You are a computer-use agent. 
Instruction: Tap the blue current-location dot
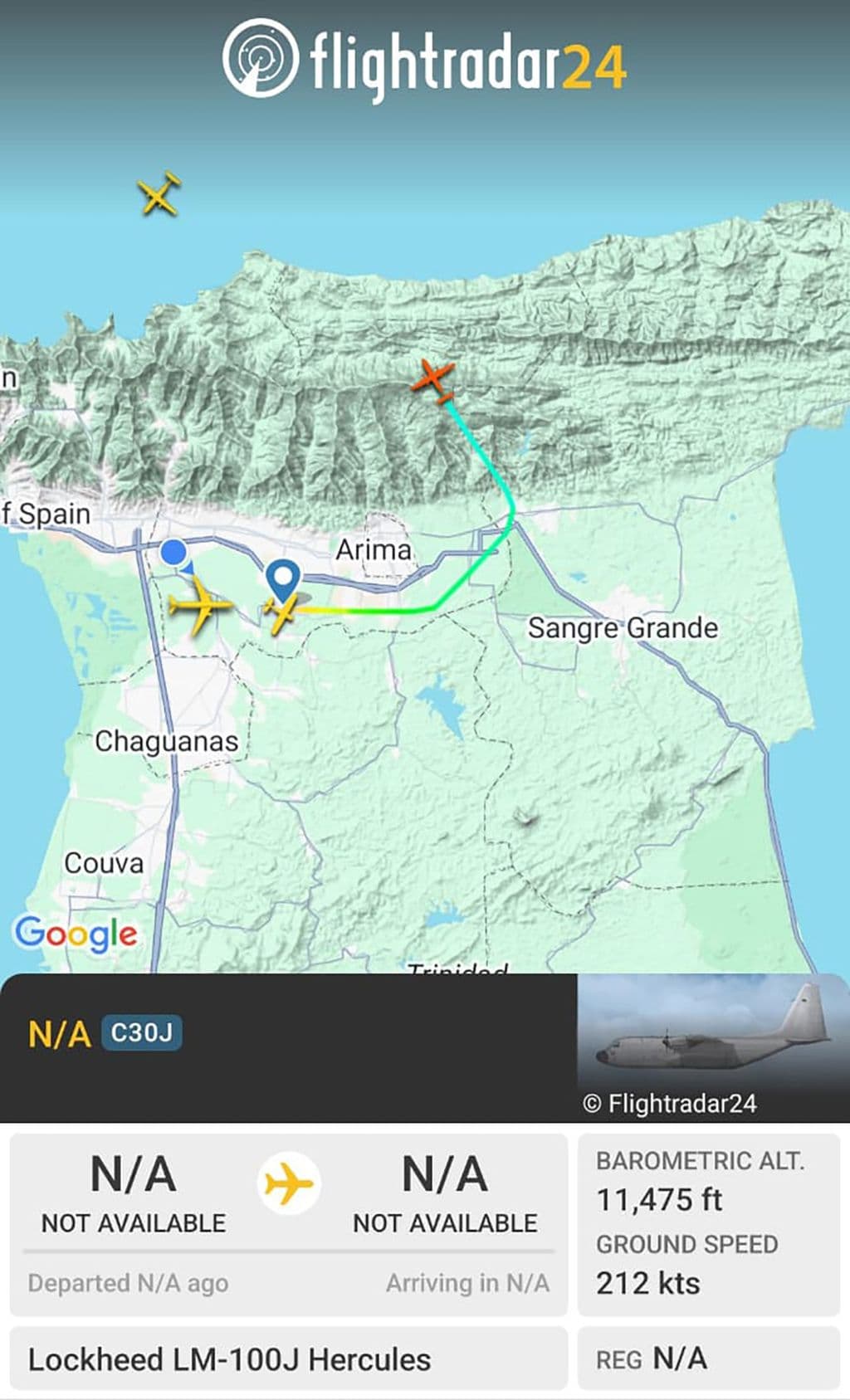click(x=173, y=549)
